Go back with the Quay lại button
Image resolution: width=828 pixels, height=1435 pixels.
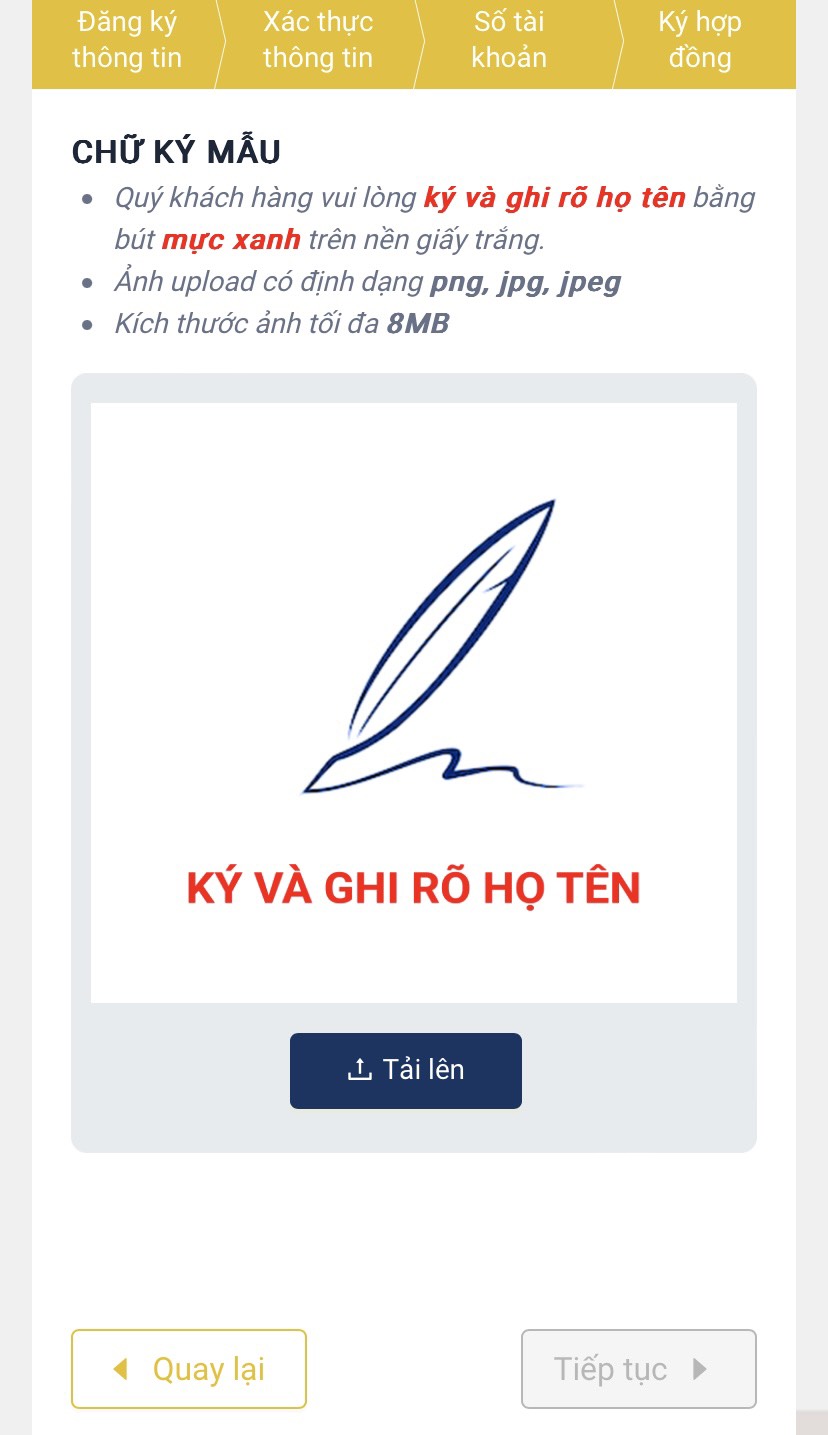(188, 1368)
